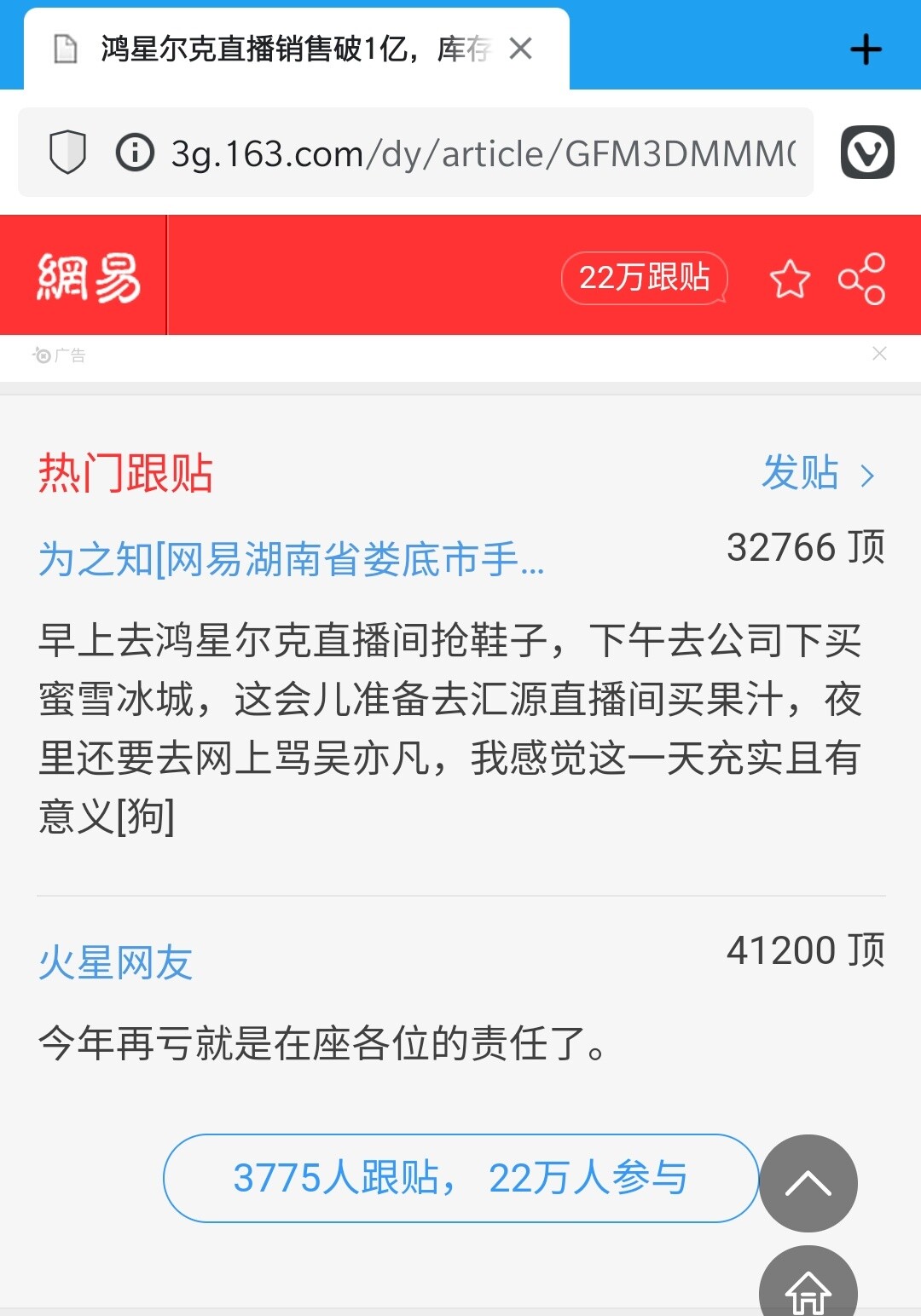View all 3775人跟贴 comments
921x1316 pixels.
point(460,1178)
